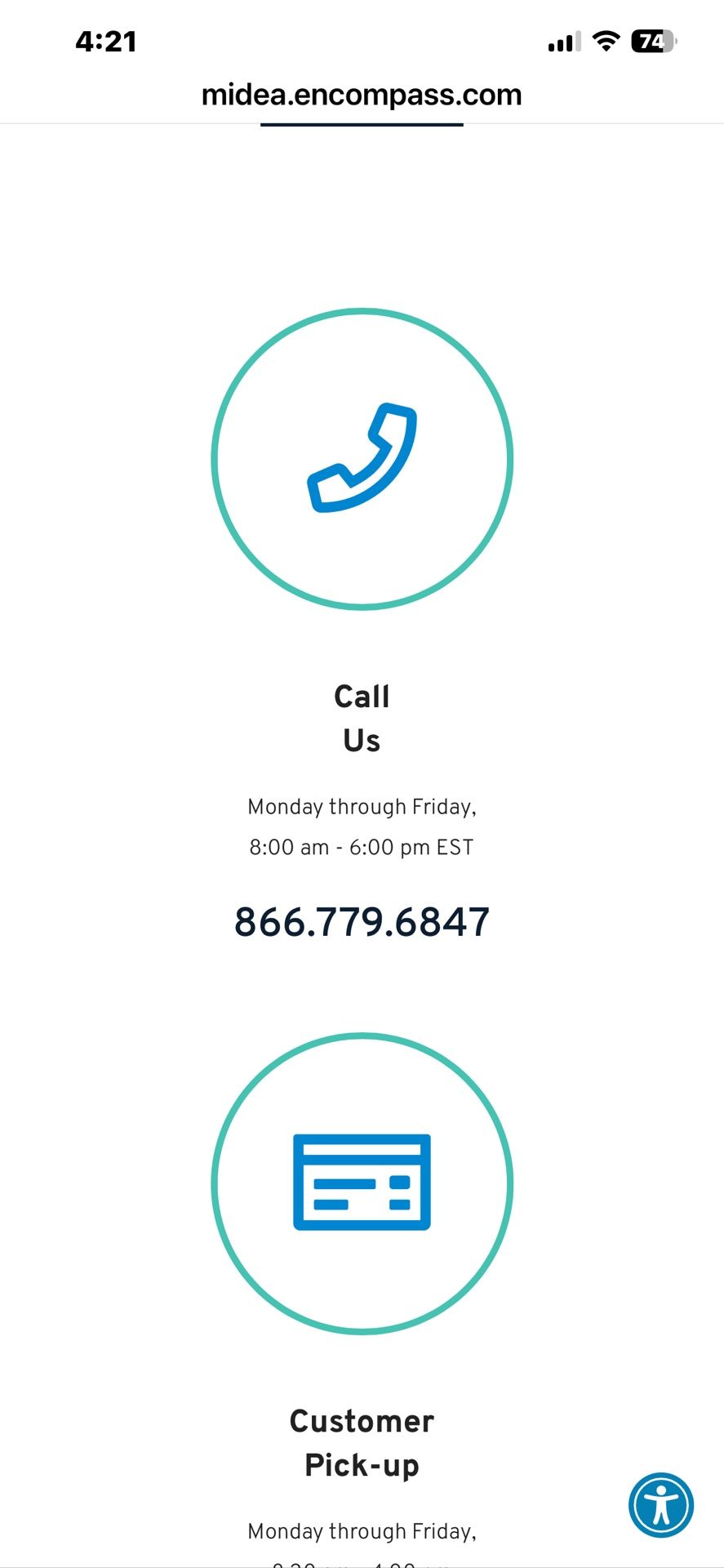Open the accessibility options button
Viewport: 724px width, 1568px height.
(x=660, y=1504)
